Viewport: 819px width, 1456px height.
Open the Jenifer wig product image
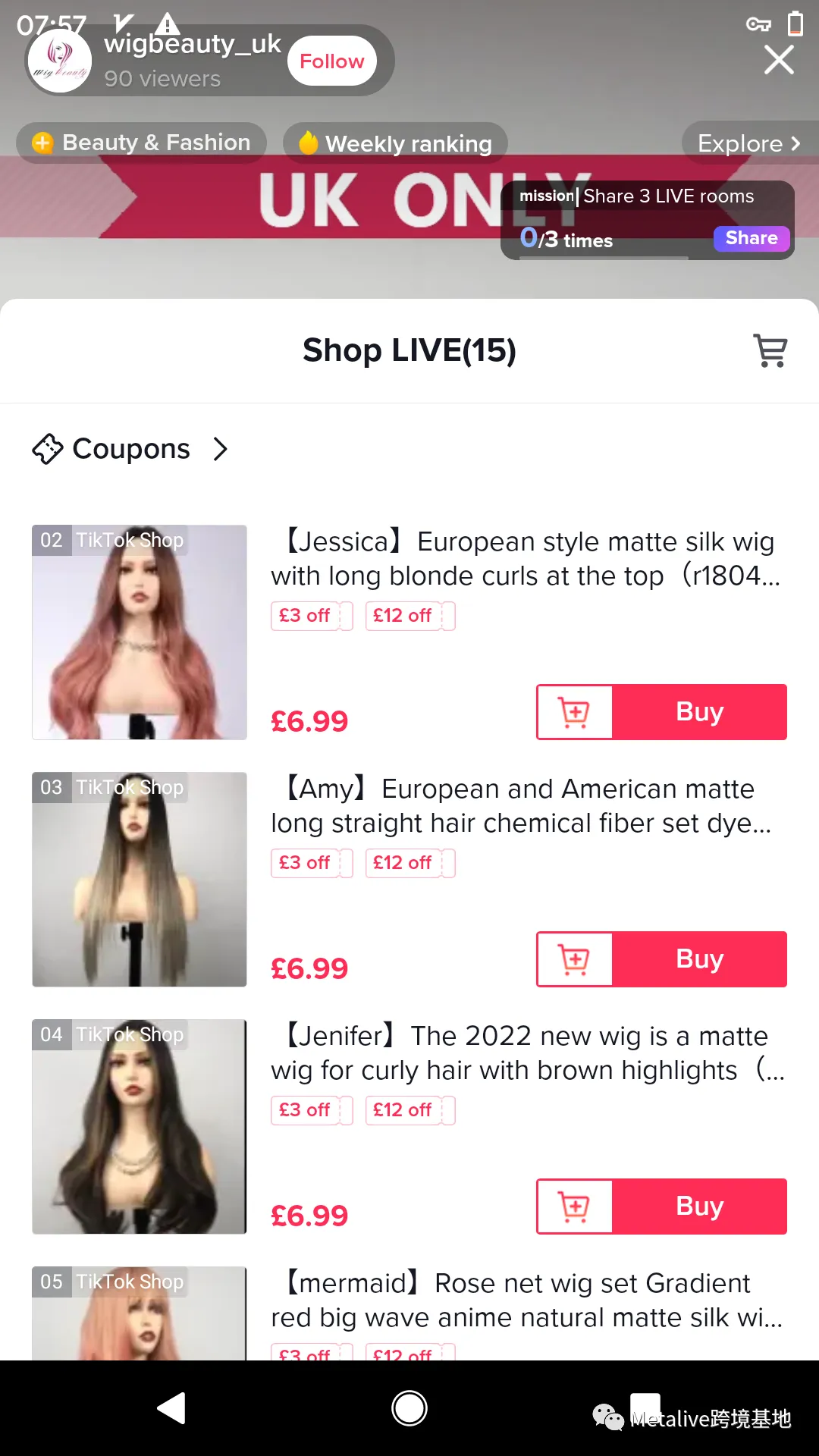tap(140, 1127)
